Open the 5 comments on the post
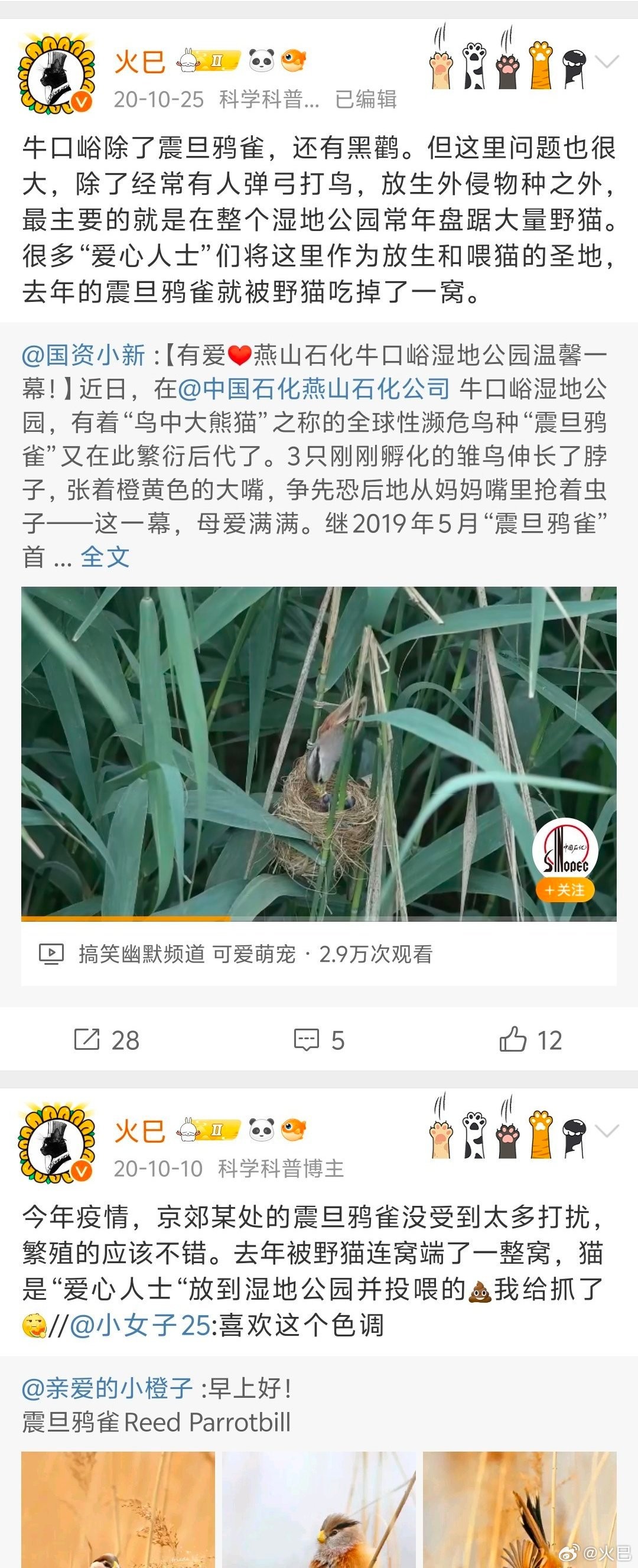 click(x=318, y=1040)
